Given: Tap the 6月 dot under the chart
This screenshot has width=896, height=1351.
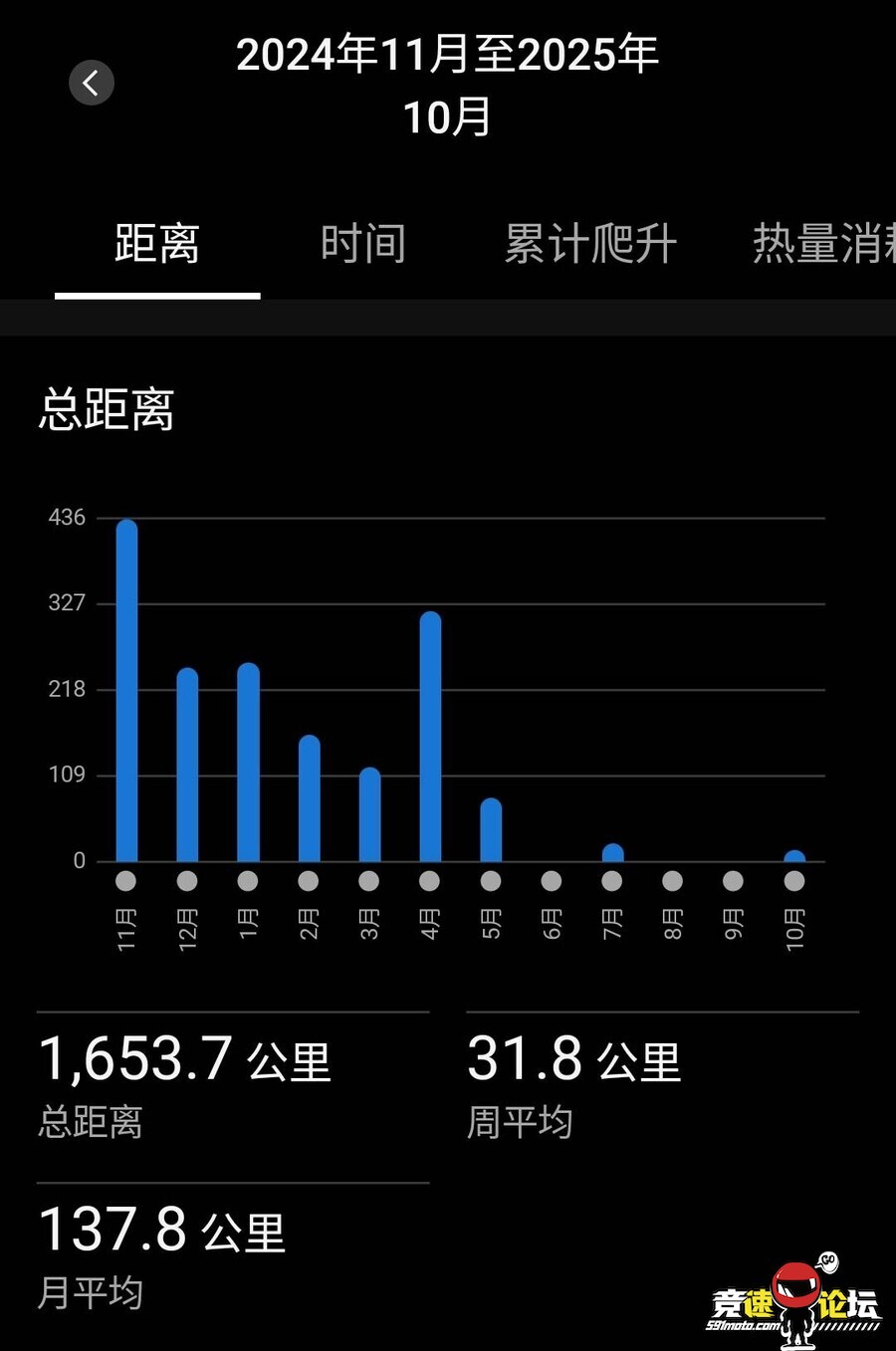Looking at the screenshot, I should tap(552, 881).
